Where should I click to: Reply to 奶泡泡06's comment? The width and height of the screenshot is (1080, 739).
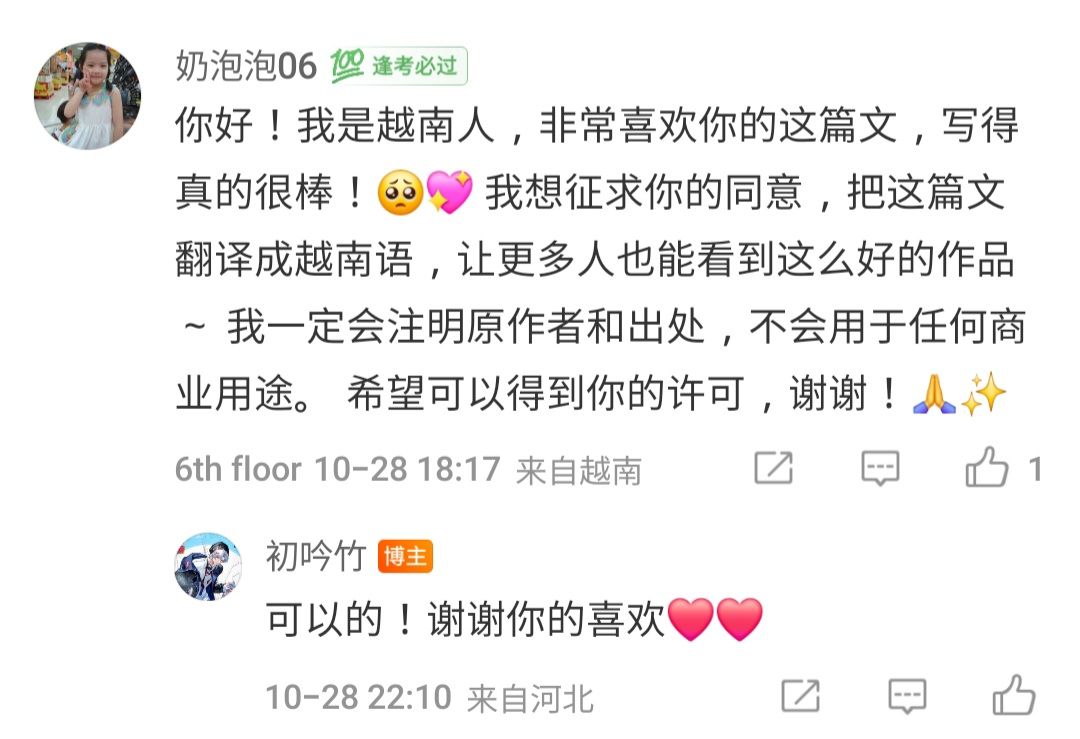[x=880, y=468]
